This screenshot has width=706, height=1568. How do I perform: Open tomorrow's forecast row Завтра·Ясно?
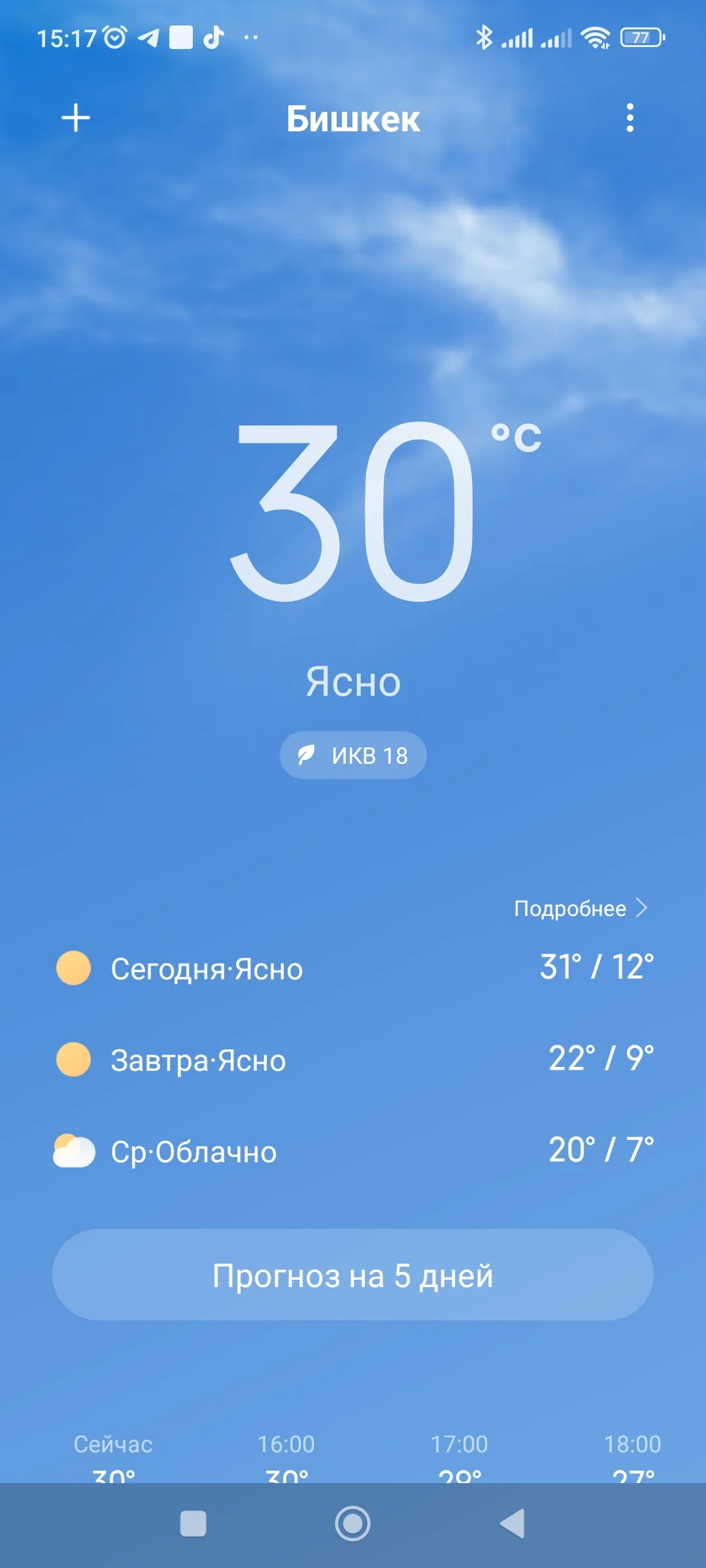(353, 1060)
